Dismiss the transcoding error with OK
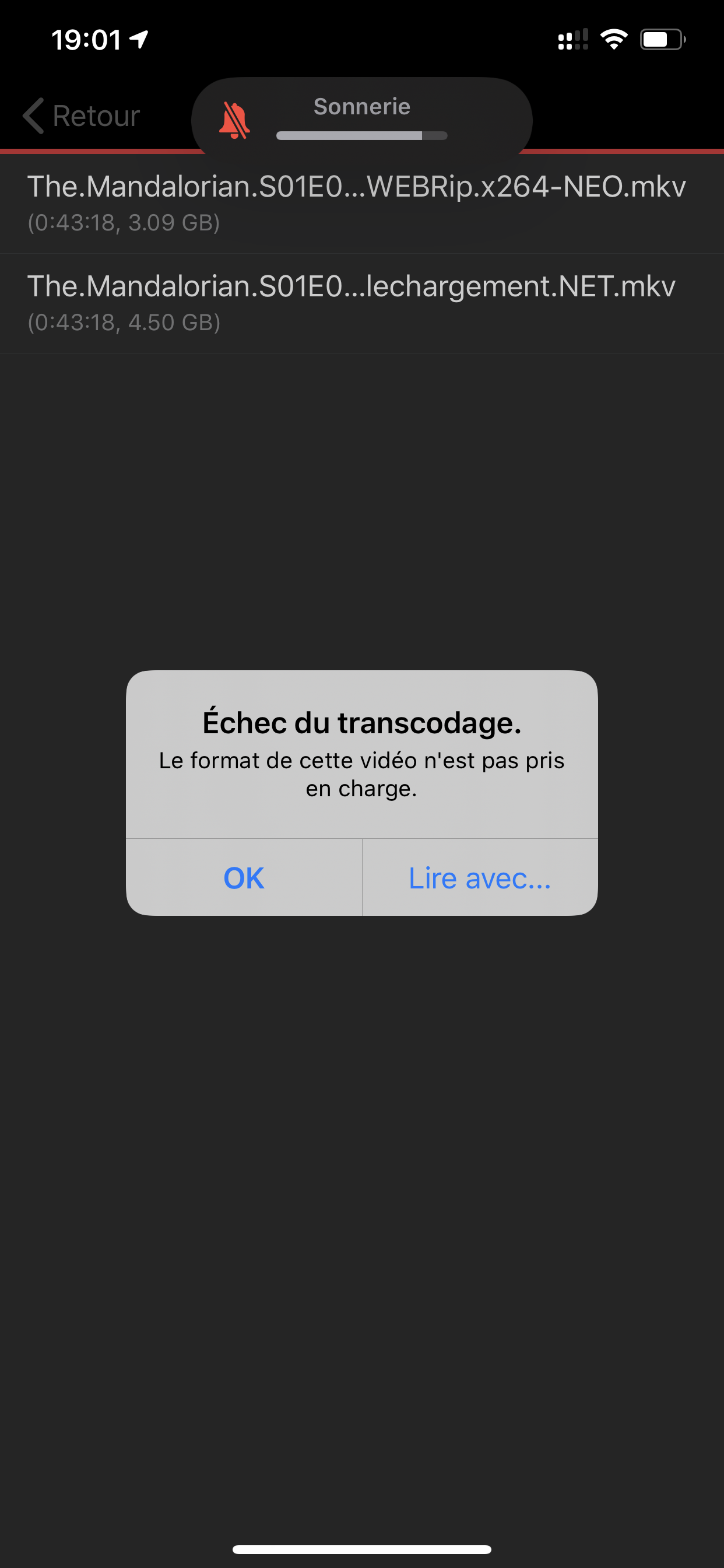The image size is (724, 1568). click(x=243, y=878)
